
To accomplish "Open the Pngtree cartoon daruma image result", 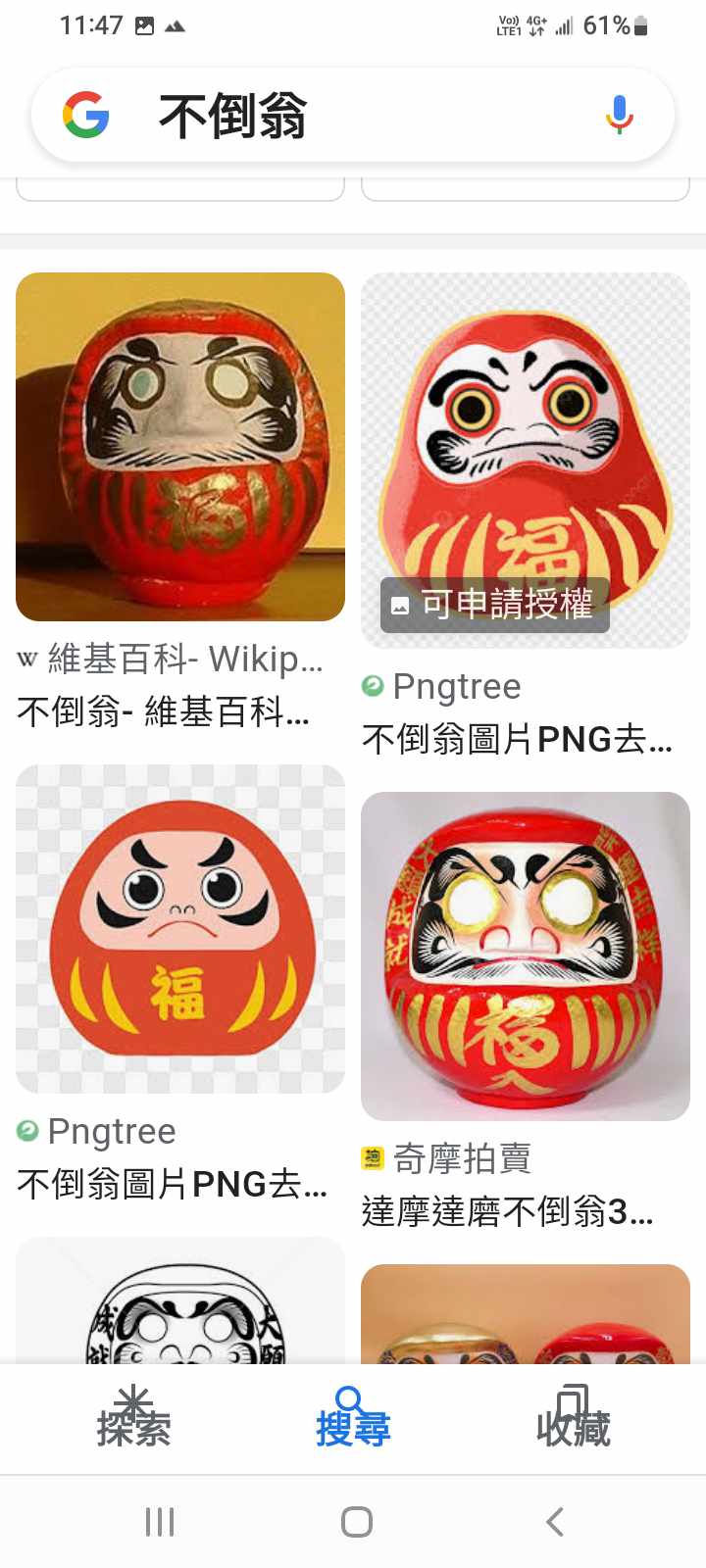I will click(180, 929).
